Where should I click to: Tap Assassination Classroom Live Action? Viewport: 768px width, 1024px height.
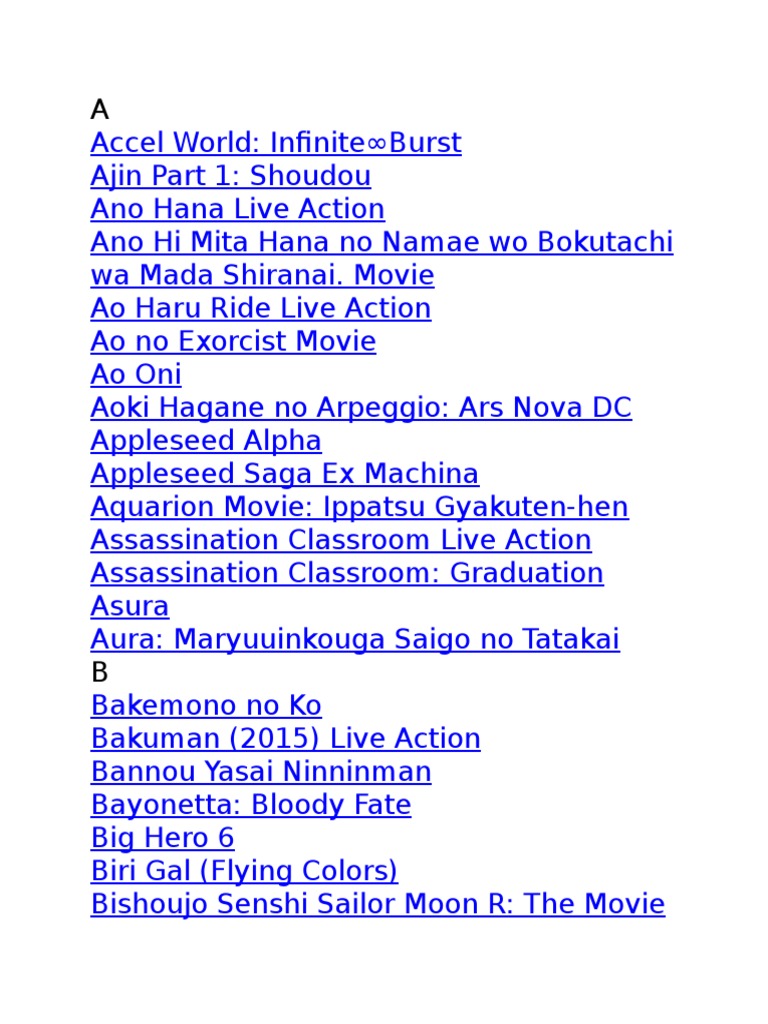(341, 540)
